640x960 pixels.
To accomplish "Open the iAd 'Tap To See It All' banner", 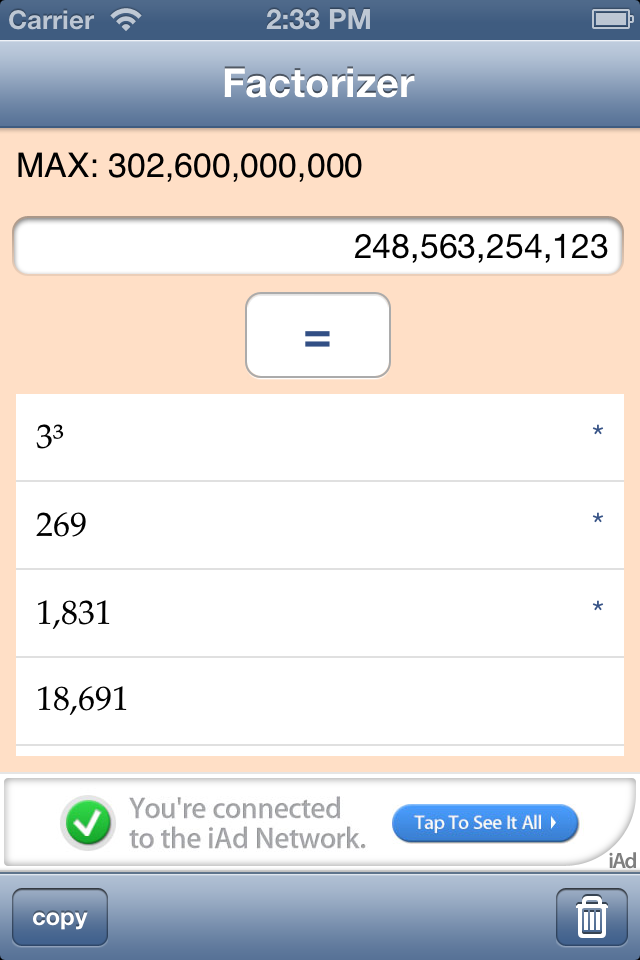I will (x=484, y=823).
